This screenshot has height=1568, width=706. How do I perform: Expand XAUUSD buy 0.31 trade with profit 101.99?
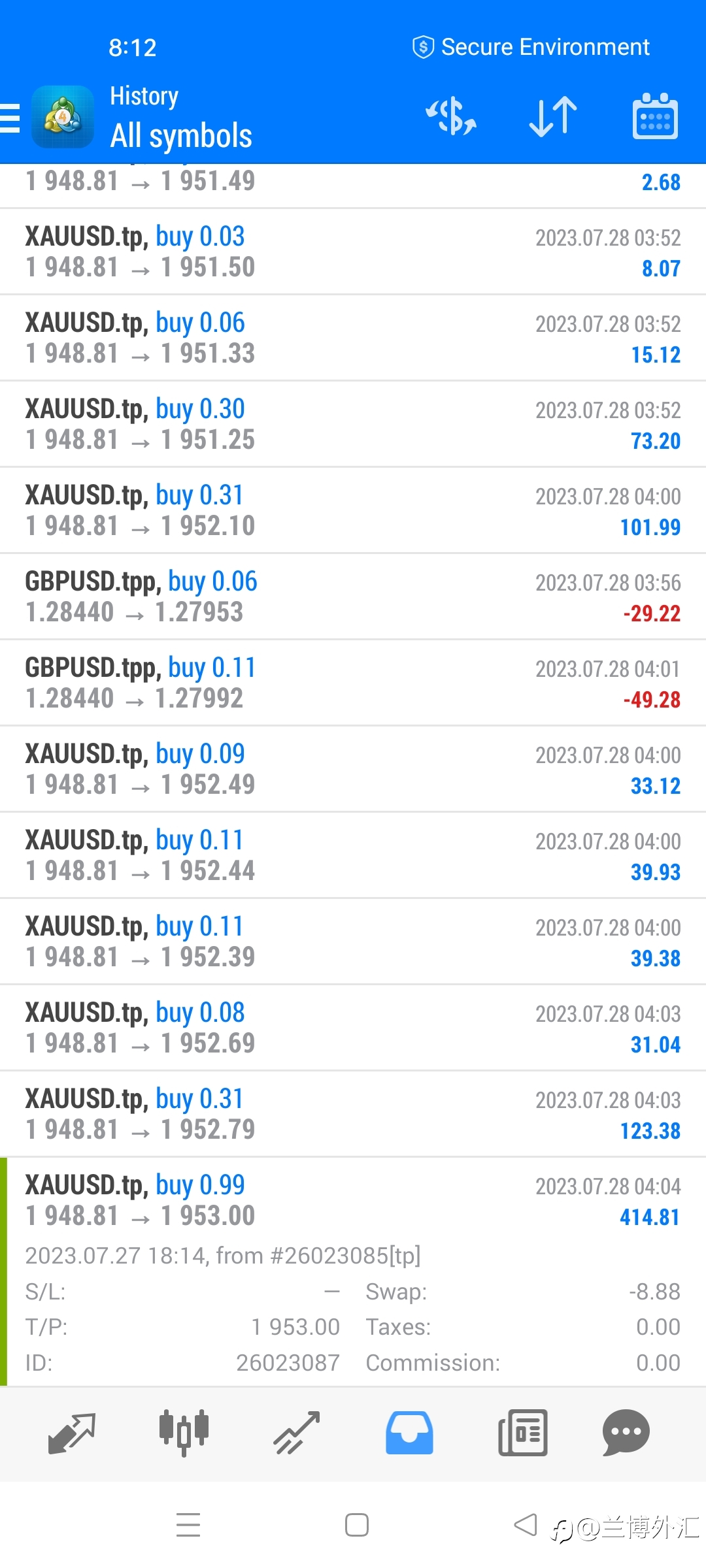point(353,510)
